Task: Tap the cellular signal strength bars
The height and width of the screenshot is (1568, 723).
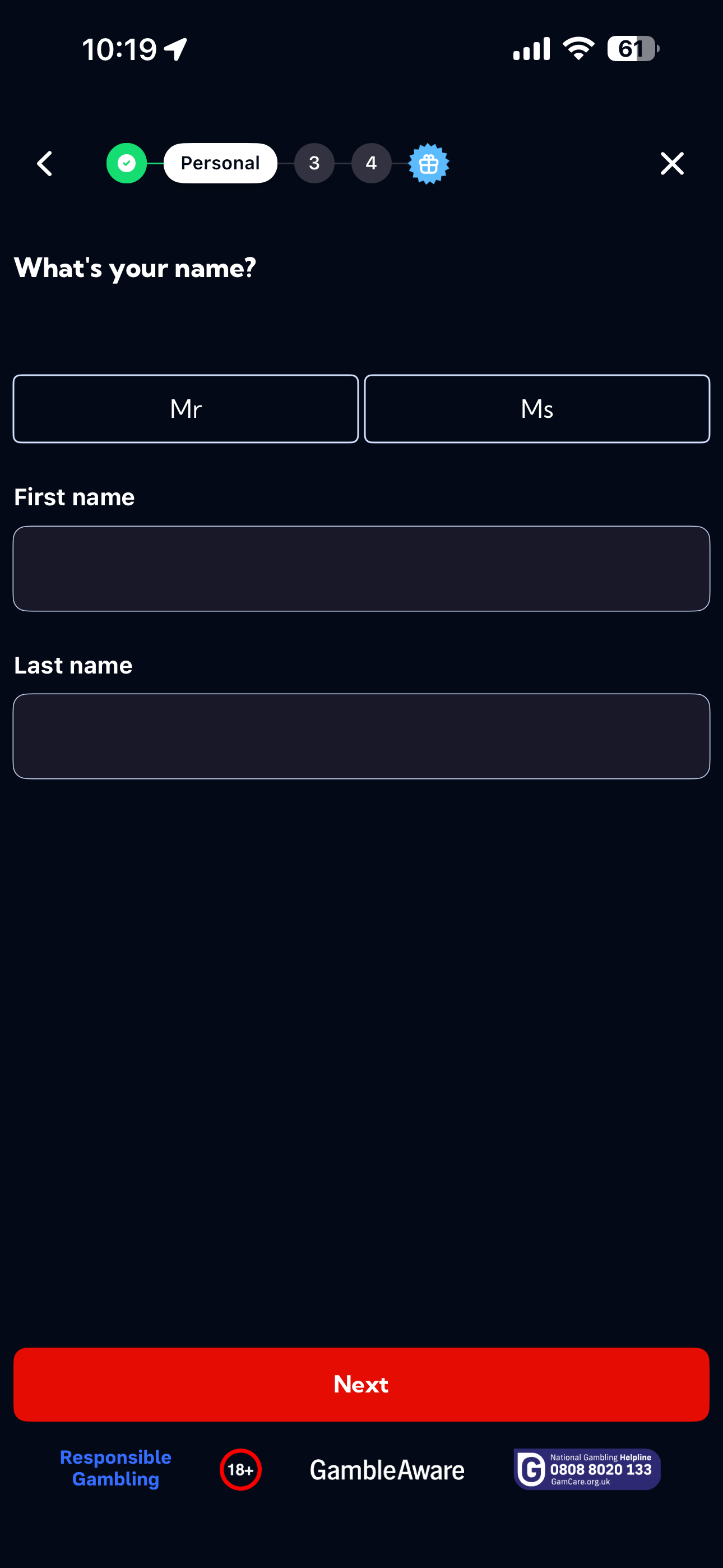Action: [530, 48]
